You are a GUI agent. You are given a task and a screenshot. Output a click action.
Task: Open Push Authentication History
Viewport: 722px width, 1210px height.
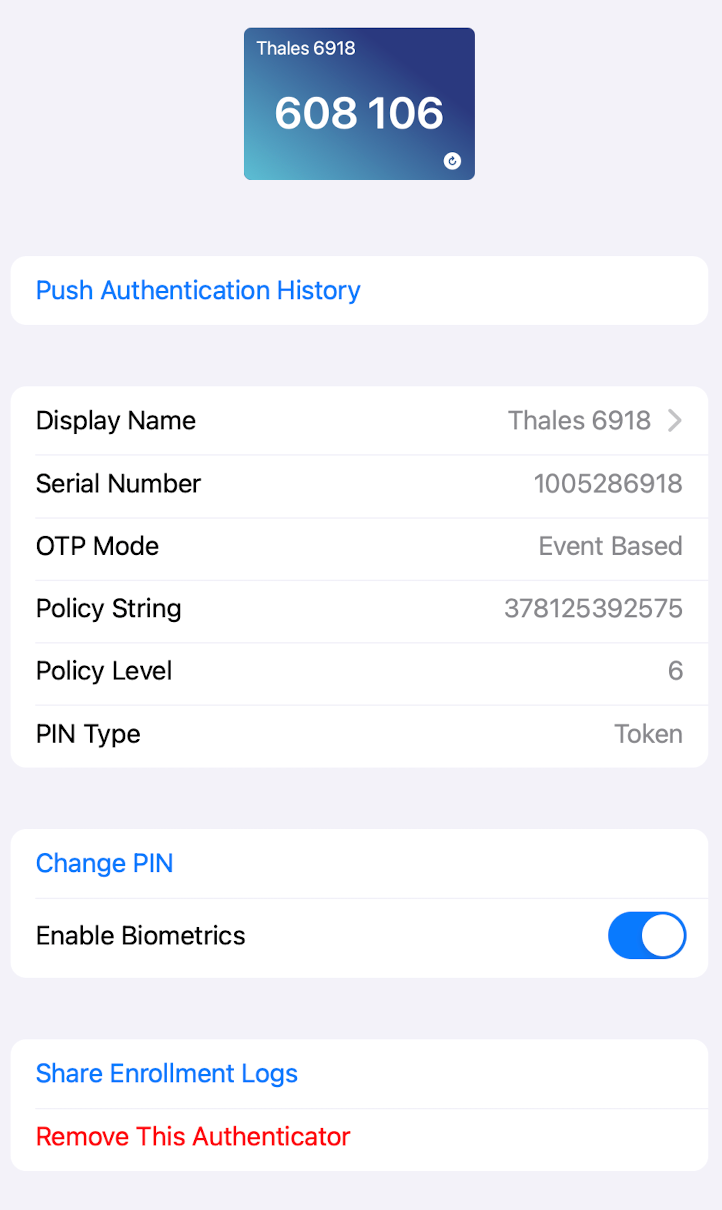point(197,290)
